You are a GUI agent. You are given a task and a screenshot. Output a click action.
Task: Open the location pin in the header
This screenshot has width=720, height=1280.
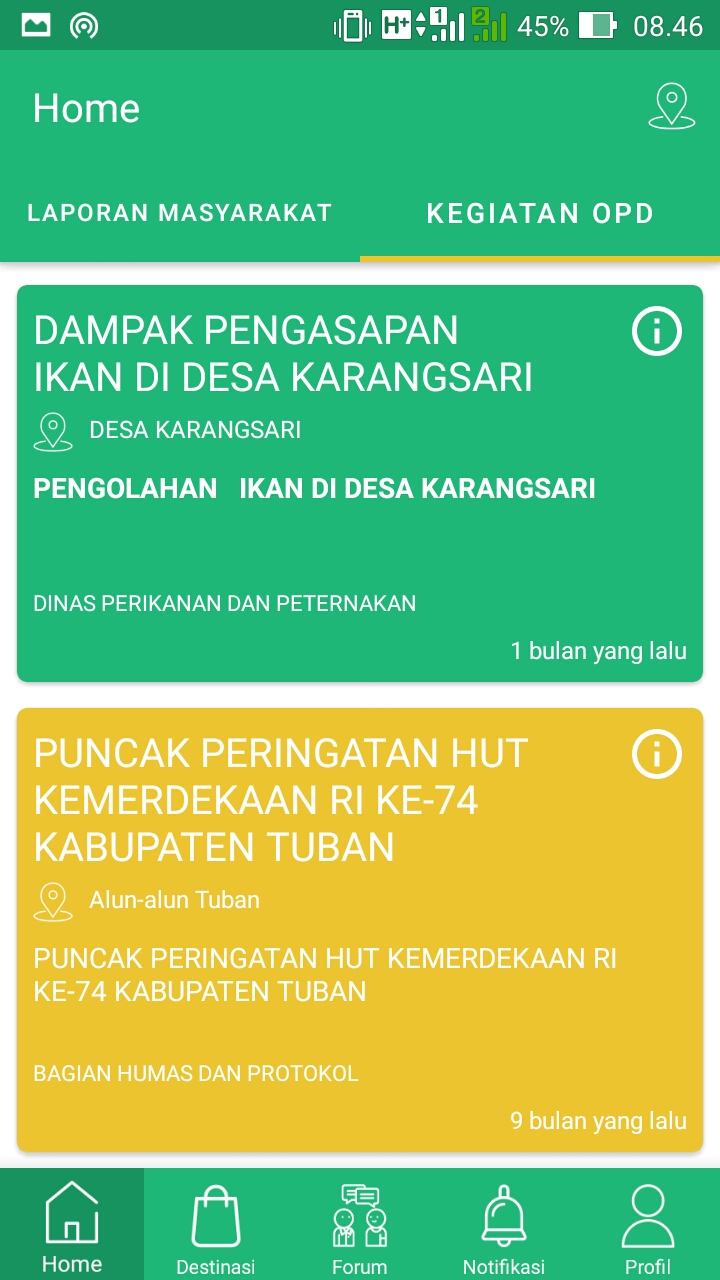[x=671, y=107]
